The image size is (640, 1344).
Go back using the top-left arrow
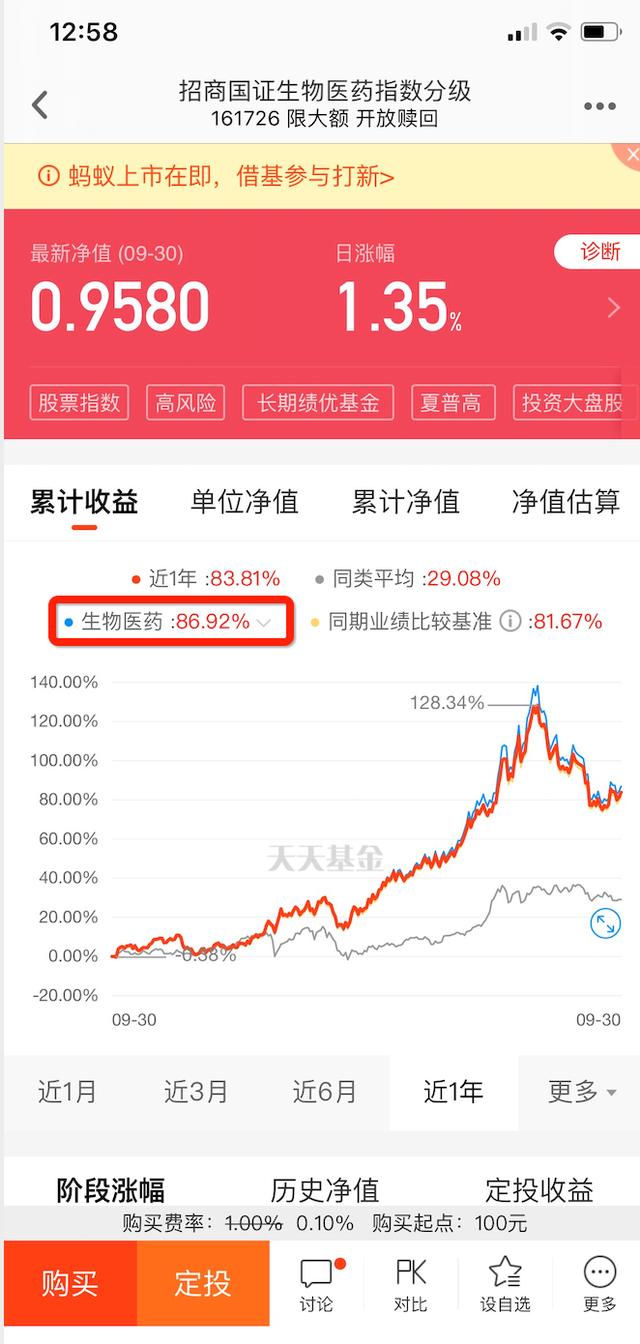pos(40,105)
